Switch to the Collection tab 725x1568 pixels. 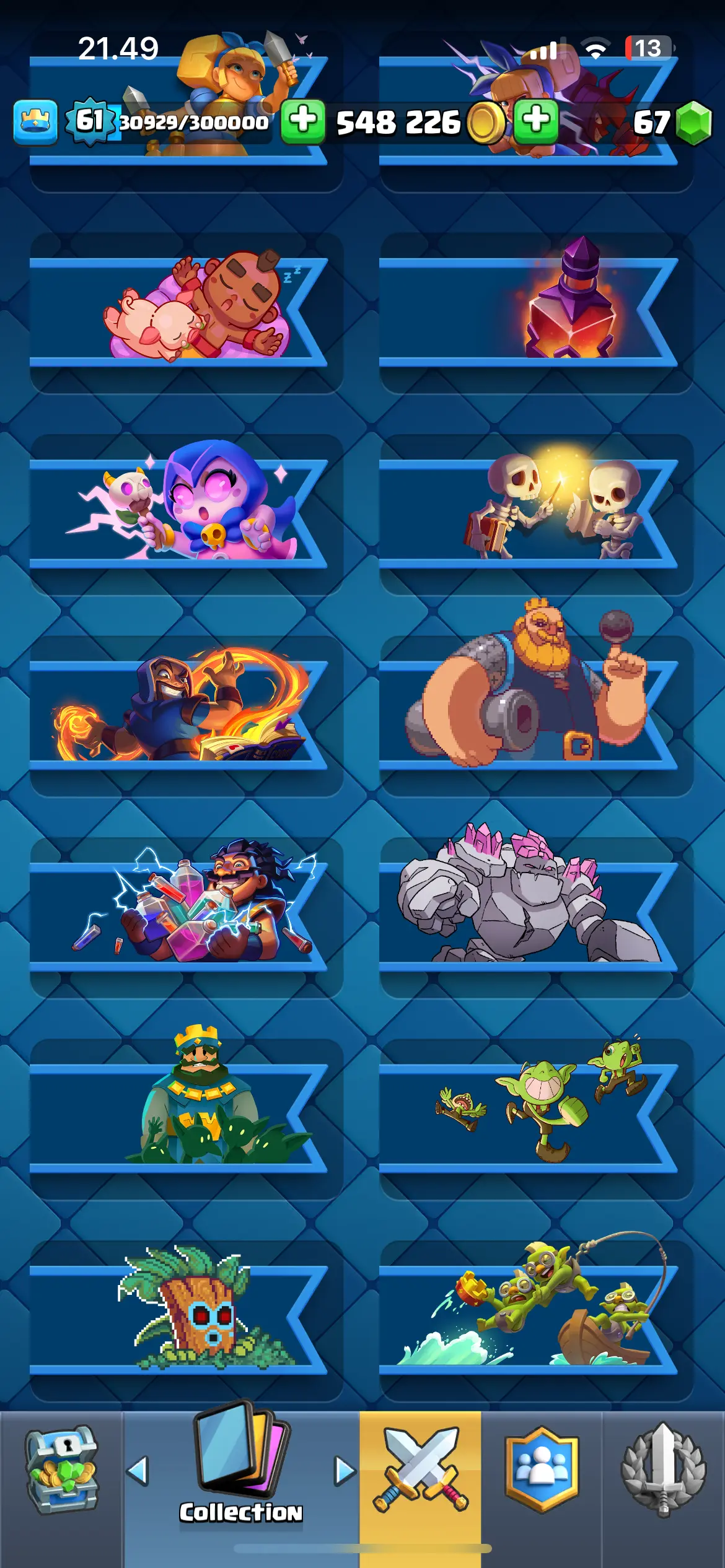pyautogui.click(x=240, y=1473)
